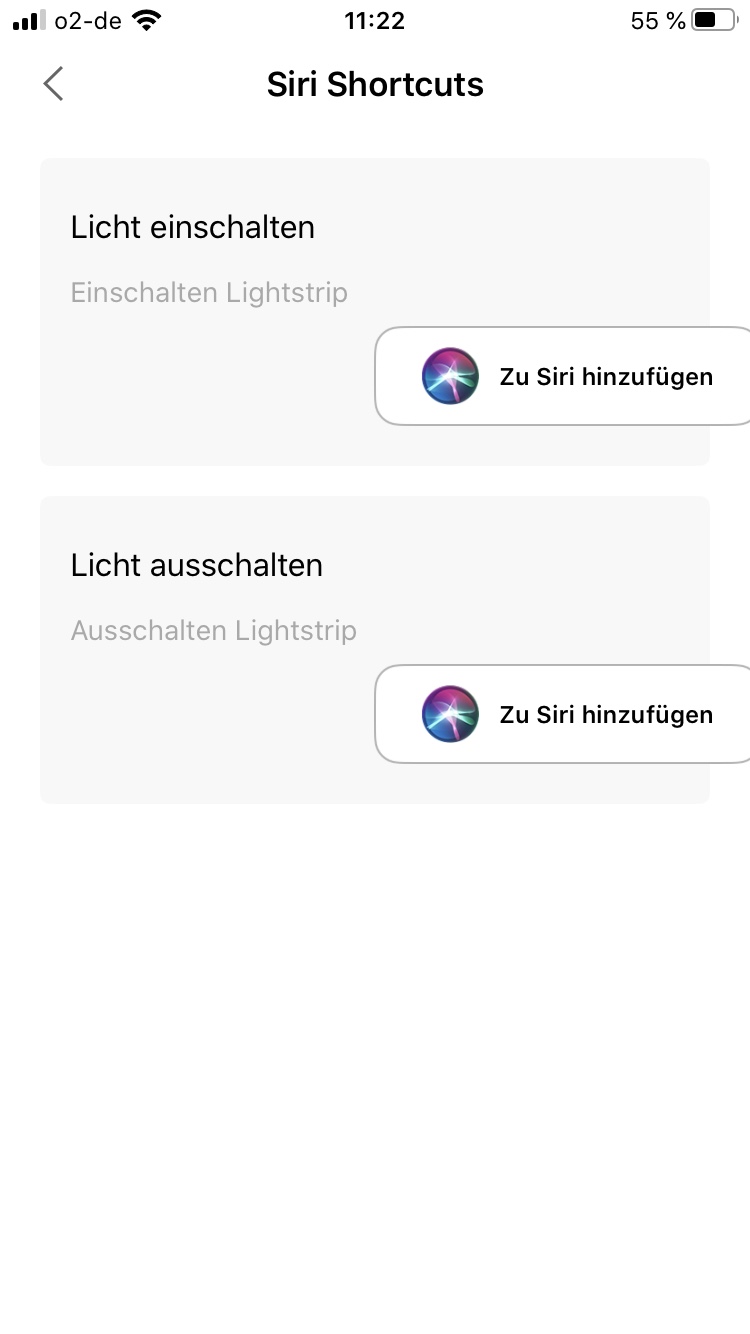The width and height of the screenshot is (750, 1334).
Task: Tap the Siri icon on 'Licht einschalten' button
Action: pos(450,376)
